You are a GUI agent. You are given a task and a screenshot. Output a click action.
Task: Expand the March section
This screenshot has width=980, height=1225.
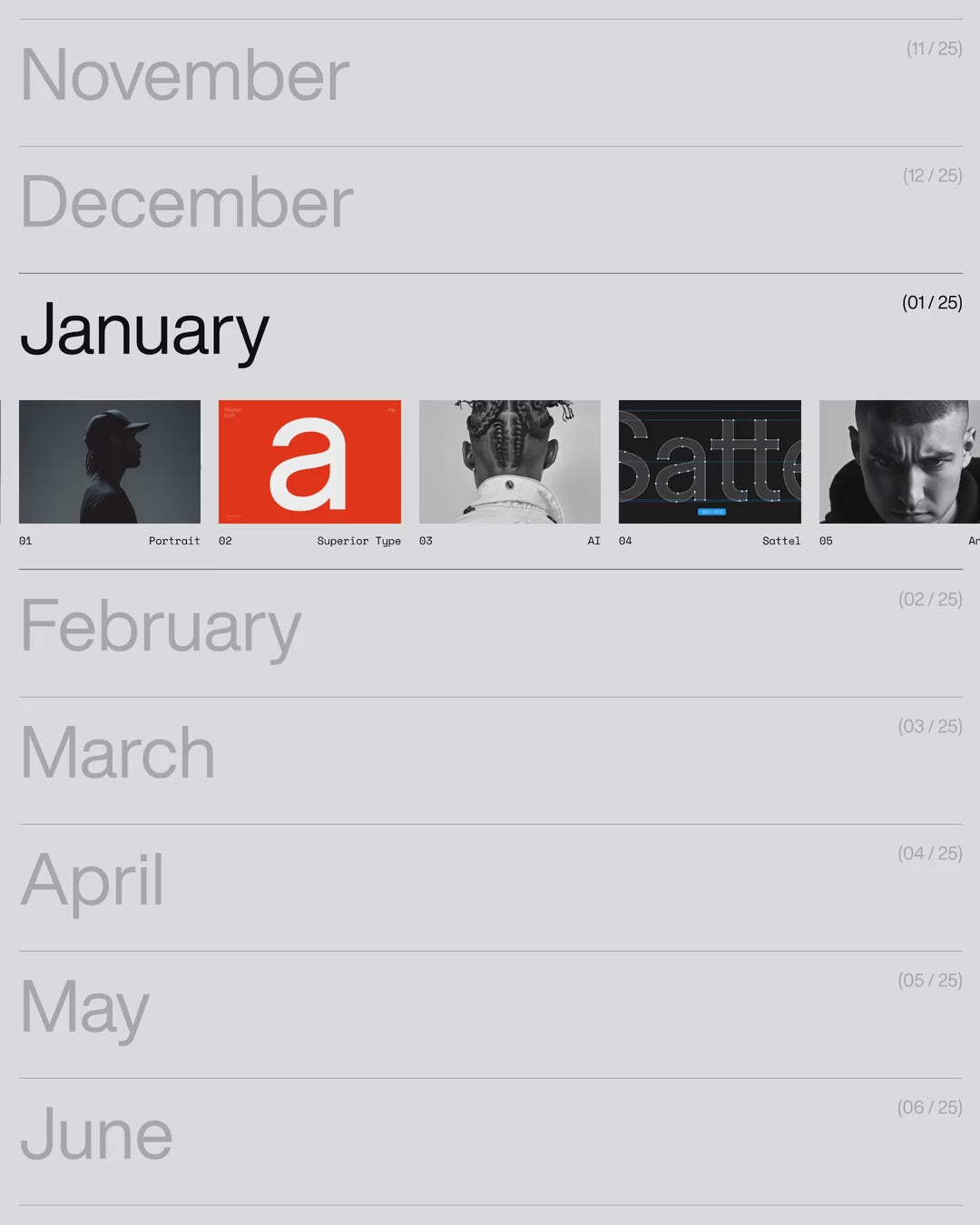click(x=118, y=754)
